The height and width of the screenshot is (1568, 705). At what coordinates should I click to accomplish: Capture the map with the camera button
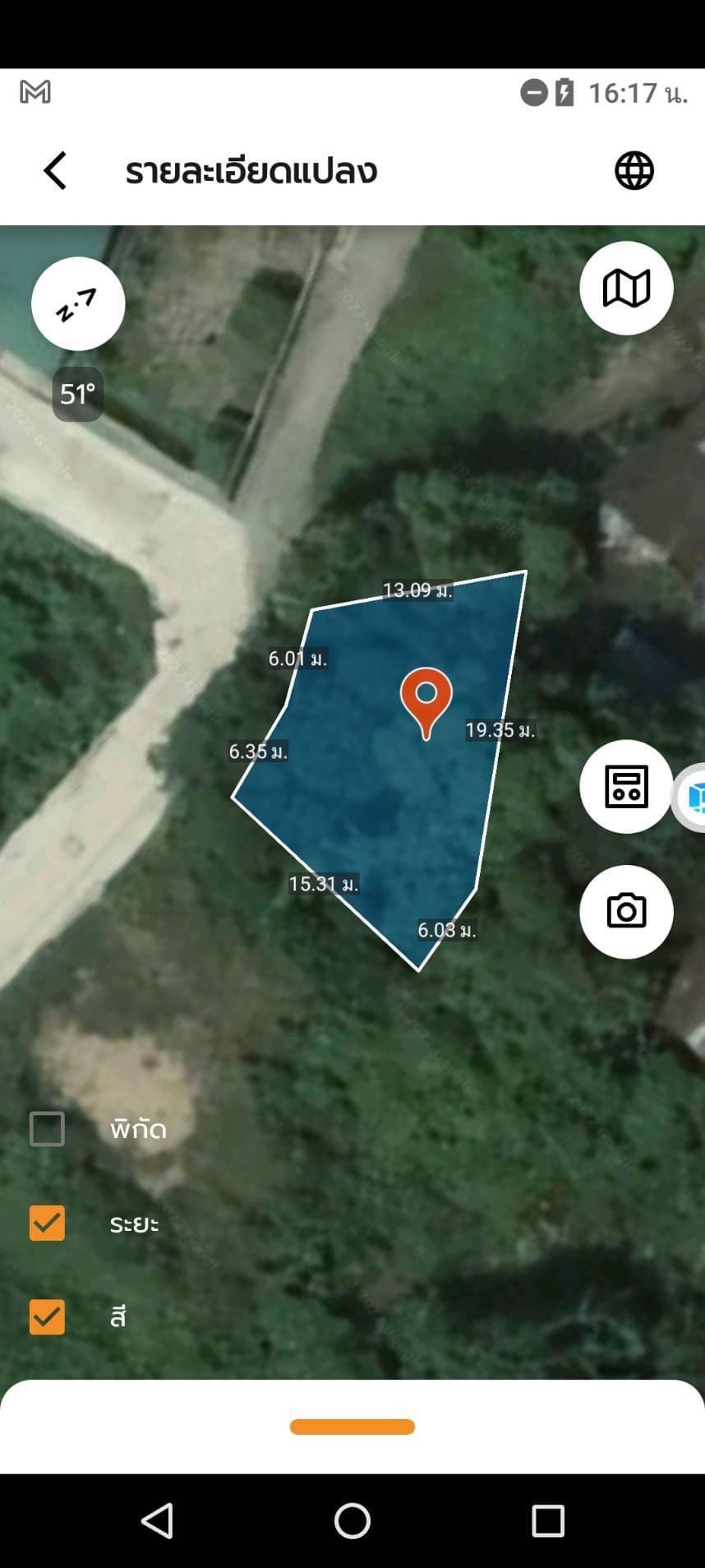click(x=626, y=912)
